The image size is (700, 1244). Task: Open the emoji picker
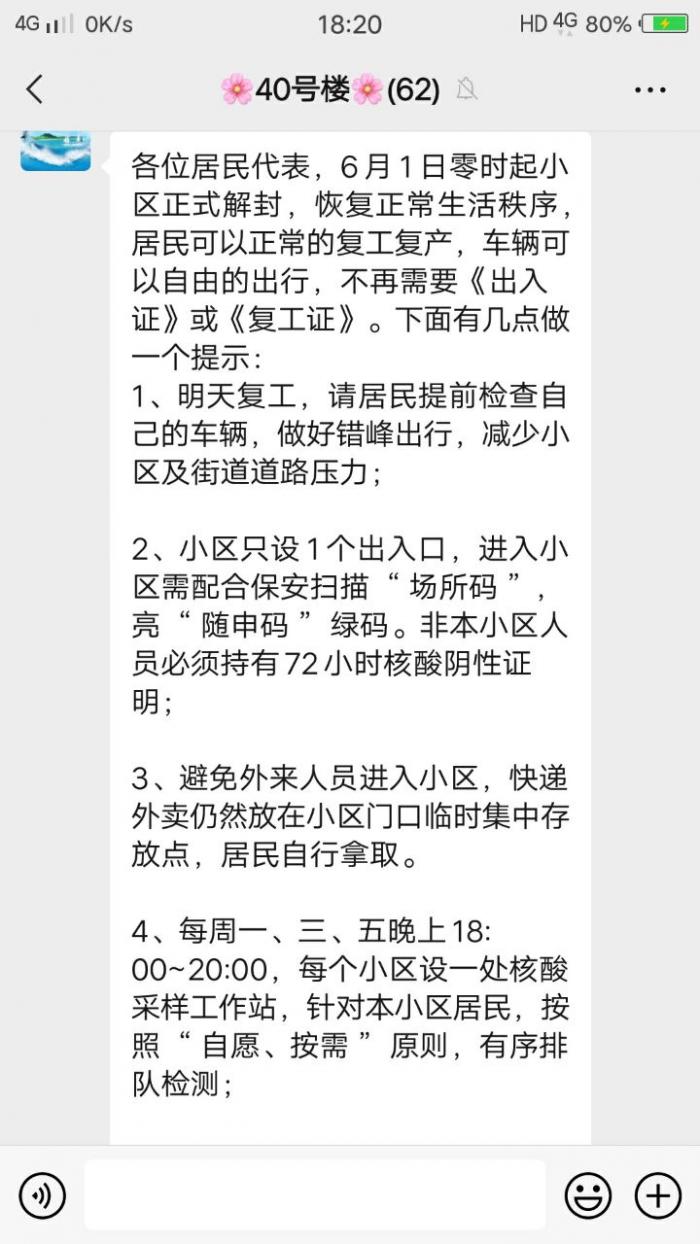pos(588,1194)
